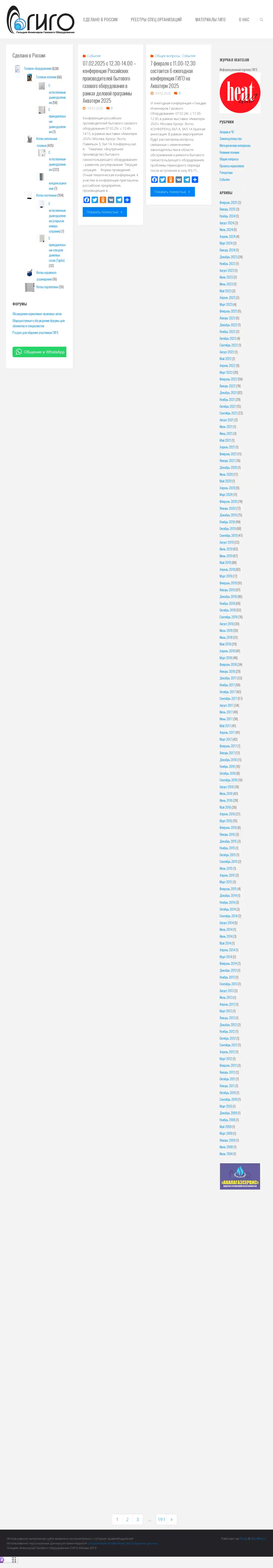Tap Показать полностью under the 7 февраля post
Screen dimensions: 273x1568
pyautogui.click(x=172, y=192)
